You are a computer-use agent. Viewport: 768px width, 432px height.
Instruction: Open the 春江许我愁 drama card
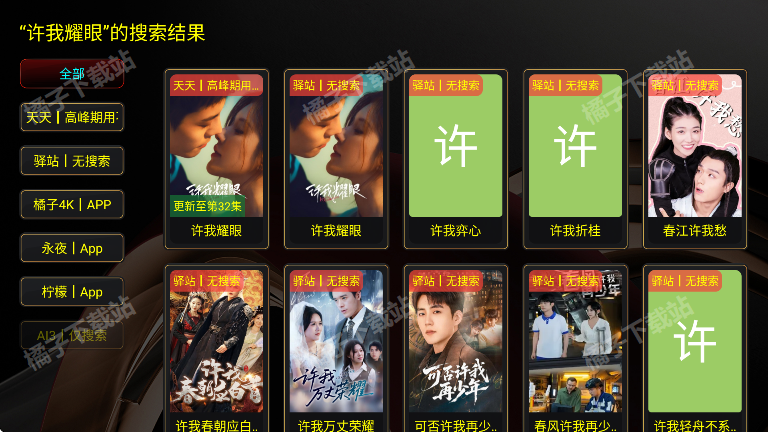coord(695,158)
